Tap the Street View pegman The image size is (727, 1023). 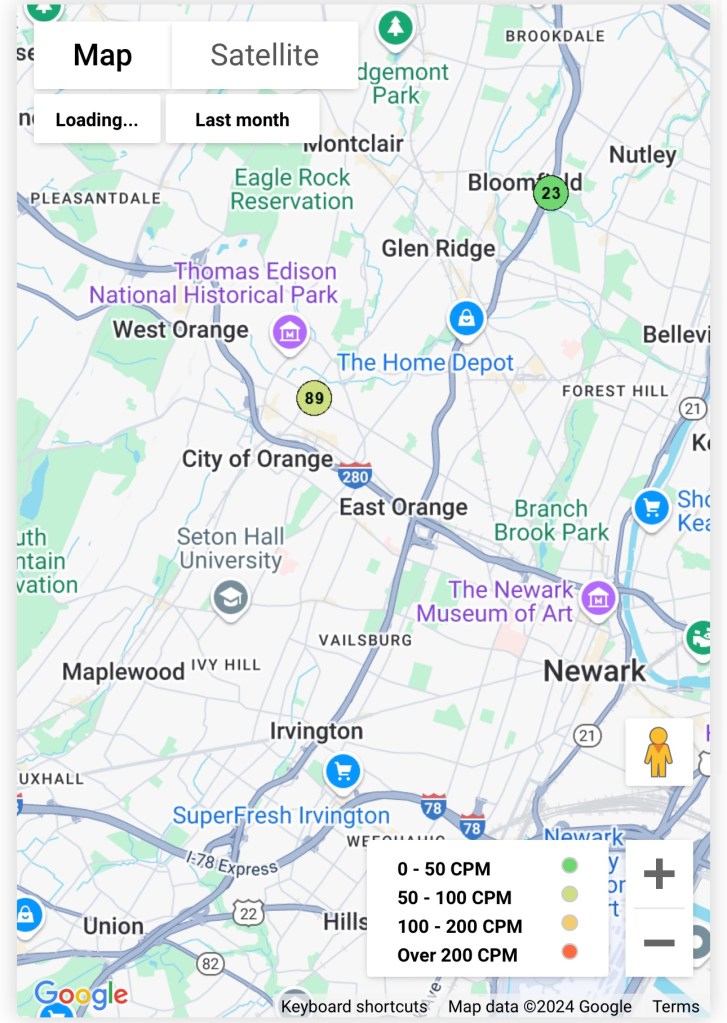click(658, 752)
